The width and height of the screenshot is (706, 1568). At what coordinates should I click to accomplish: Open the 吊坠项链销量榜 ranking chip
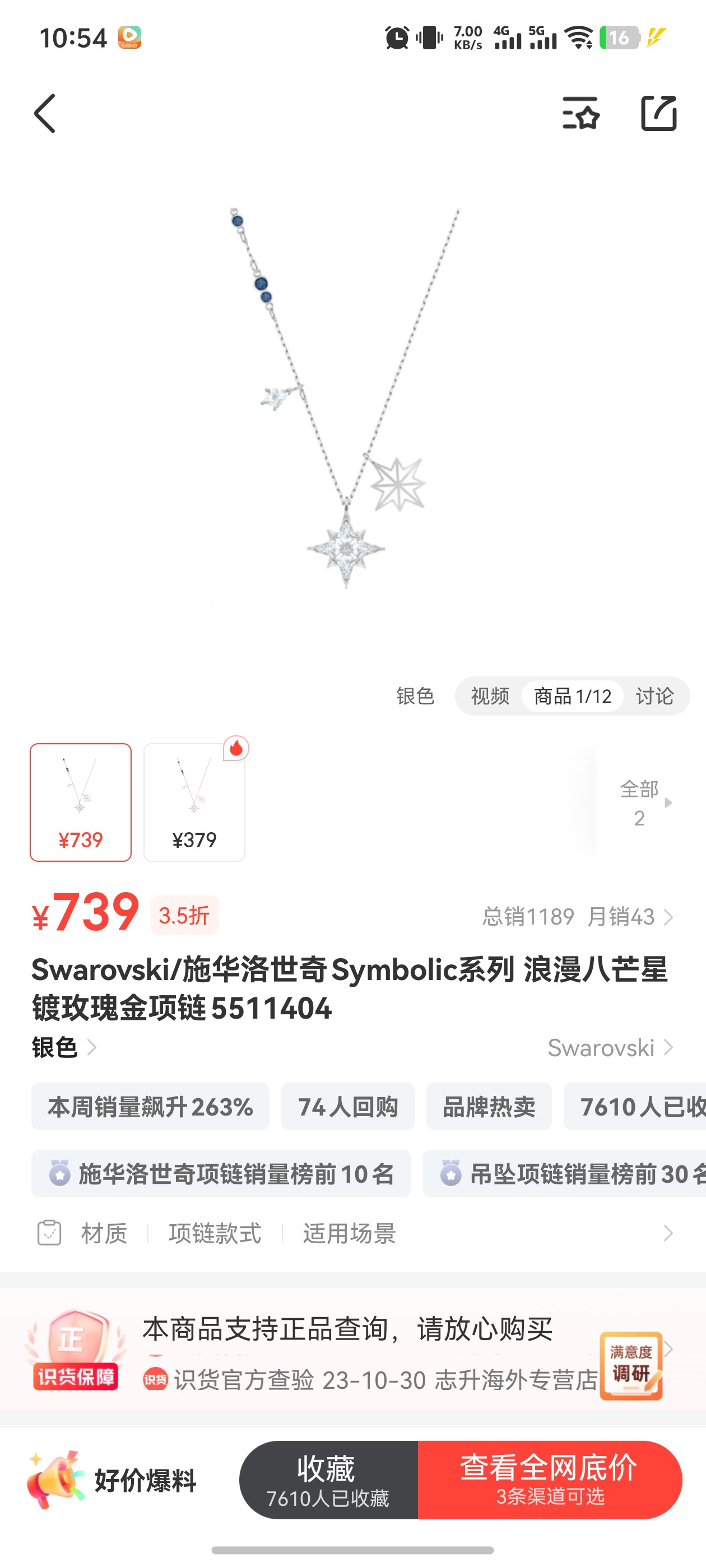564,1174
